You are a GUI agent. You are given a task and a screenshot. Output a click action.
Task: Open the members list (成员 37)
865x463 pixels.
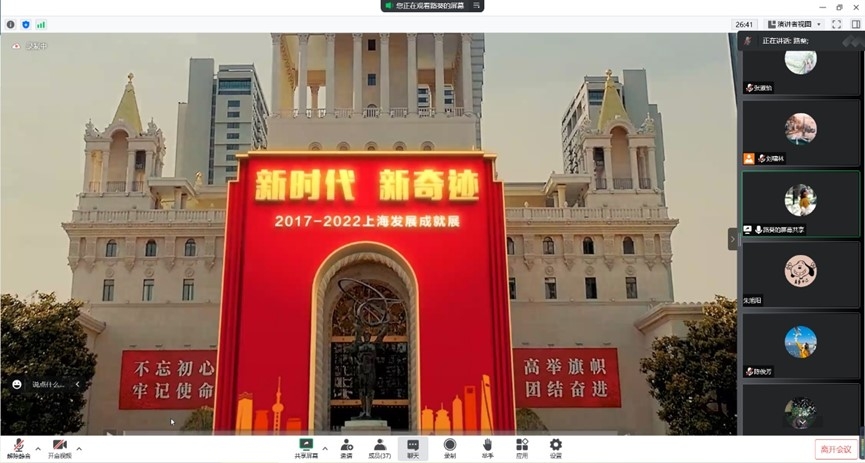point(380,447)
